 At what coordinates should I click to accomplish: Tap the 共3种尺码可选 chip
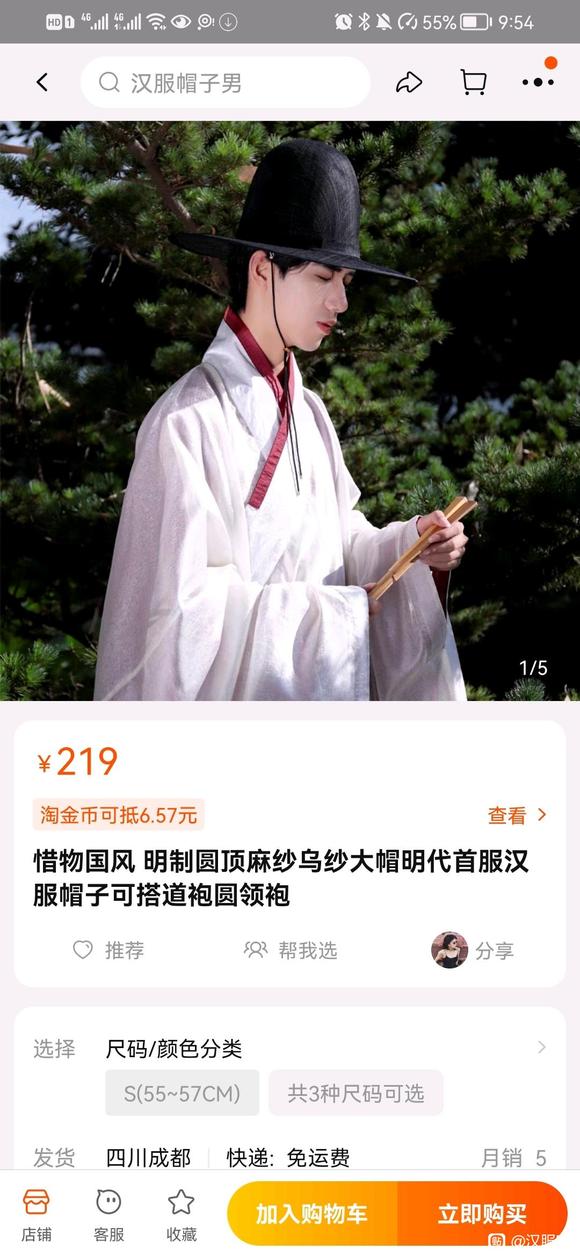[356, 1093]
